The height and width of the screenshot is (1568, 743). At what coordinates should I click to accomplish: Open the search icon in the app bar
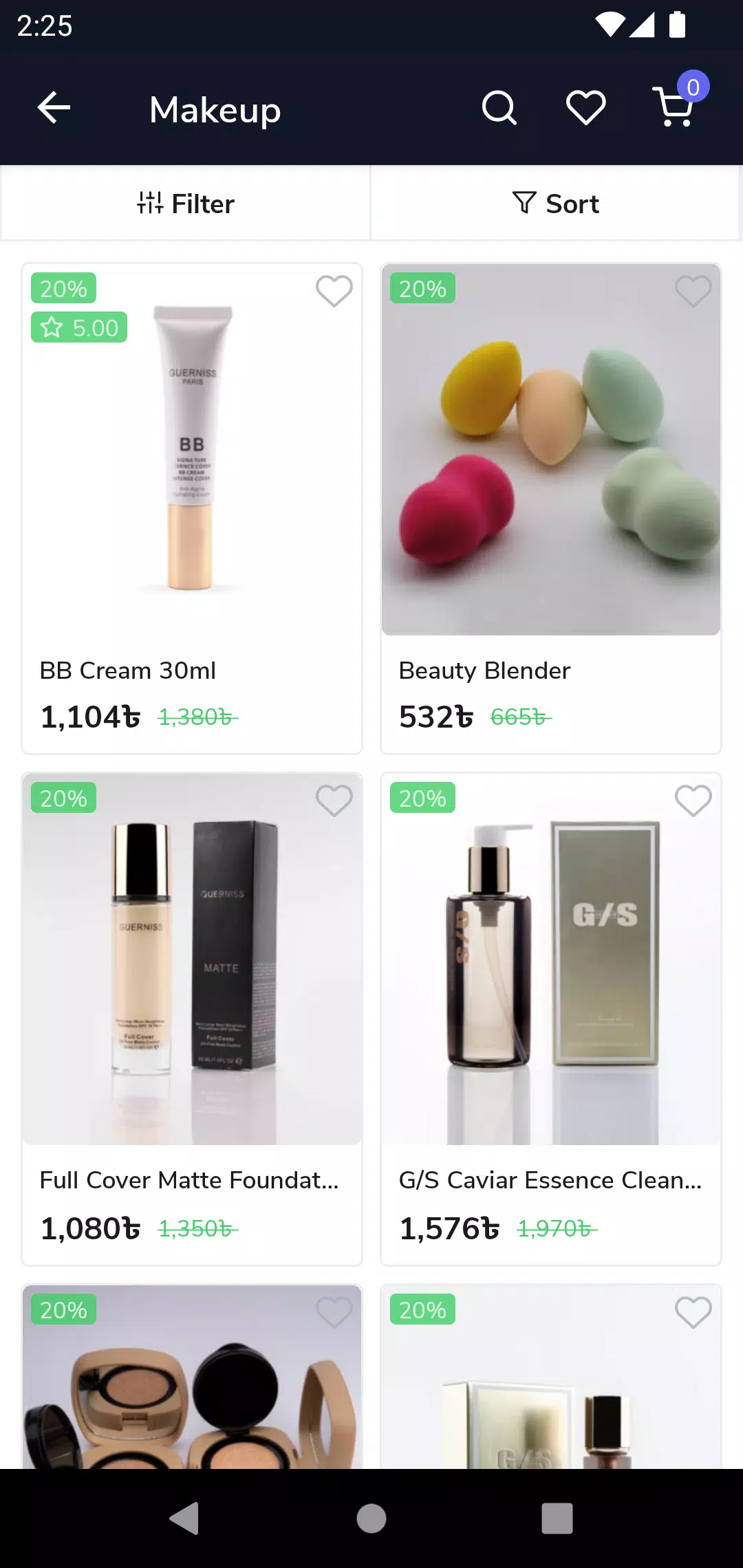pyautogui.click(x=499, y=108)
